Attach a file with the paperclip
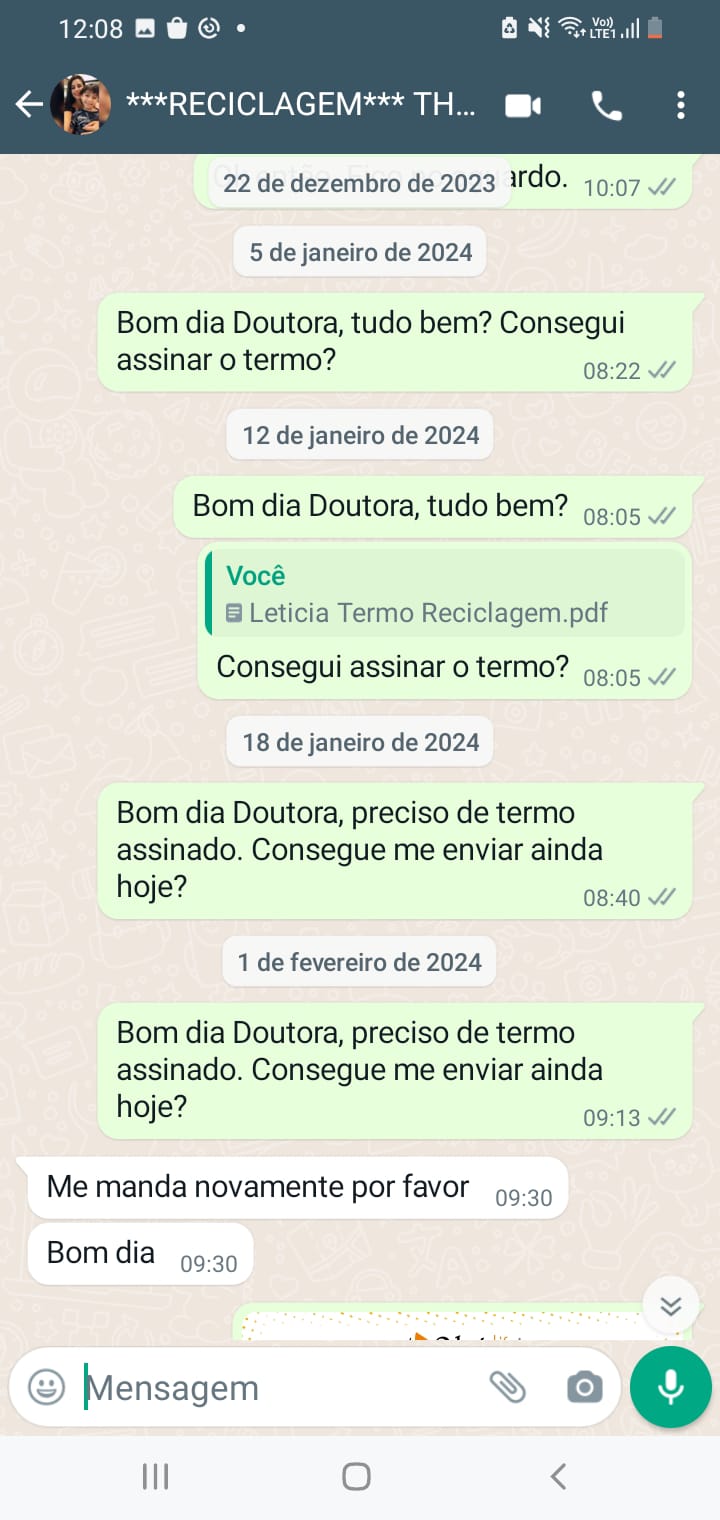 pos(508,1387)
